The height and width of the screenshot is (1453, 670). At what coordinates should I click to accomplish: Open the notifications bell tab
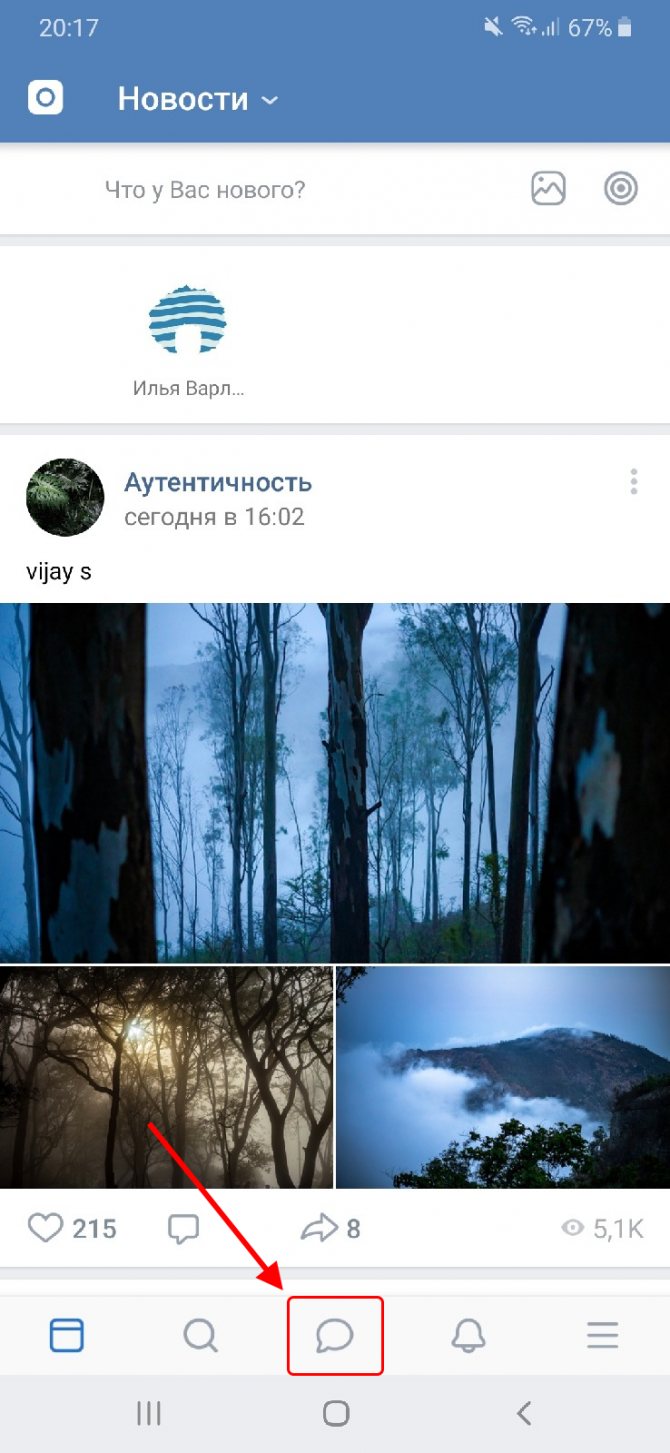click(468, 1335)
